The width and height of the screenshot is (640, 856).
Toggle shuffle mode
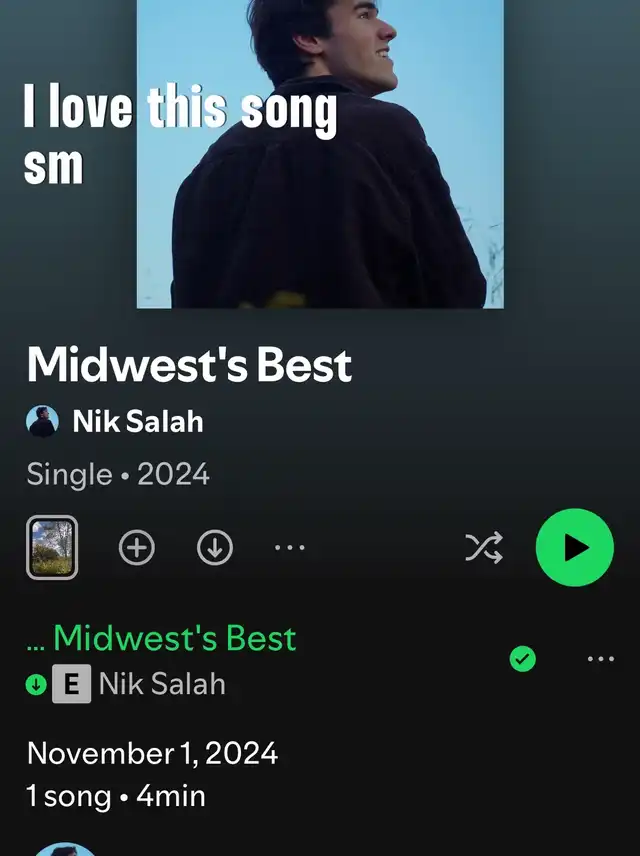point(484,547)
